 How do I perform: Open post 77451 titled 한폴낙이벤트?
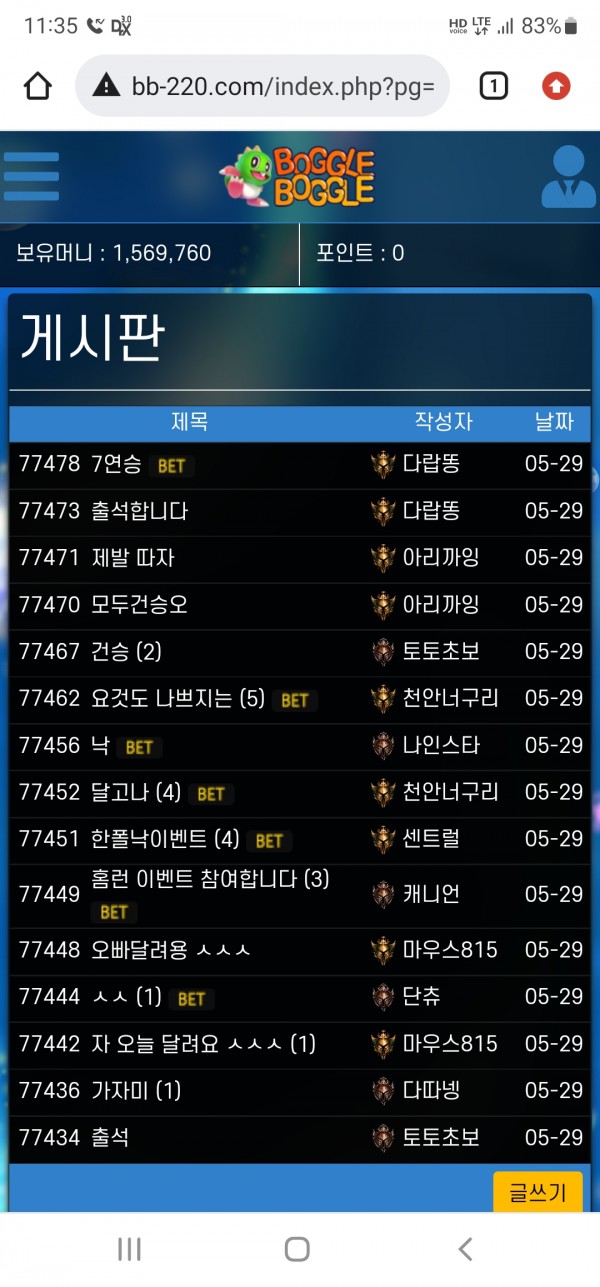165,840
